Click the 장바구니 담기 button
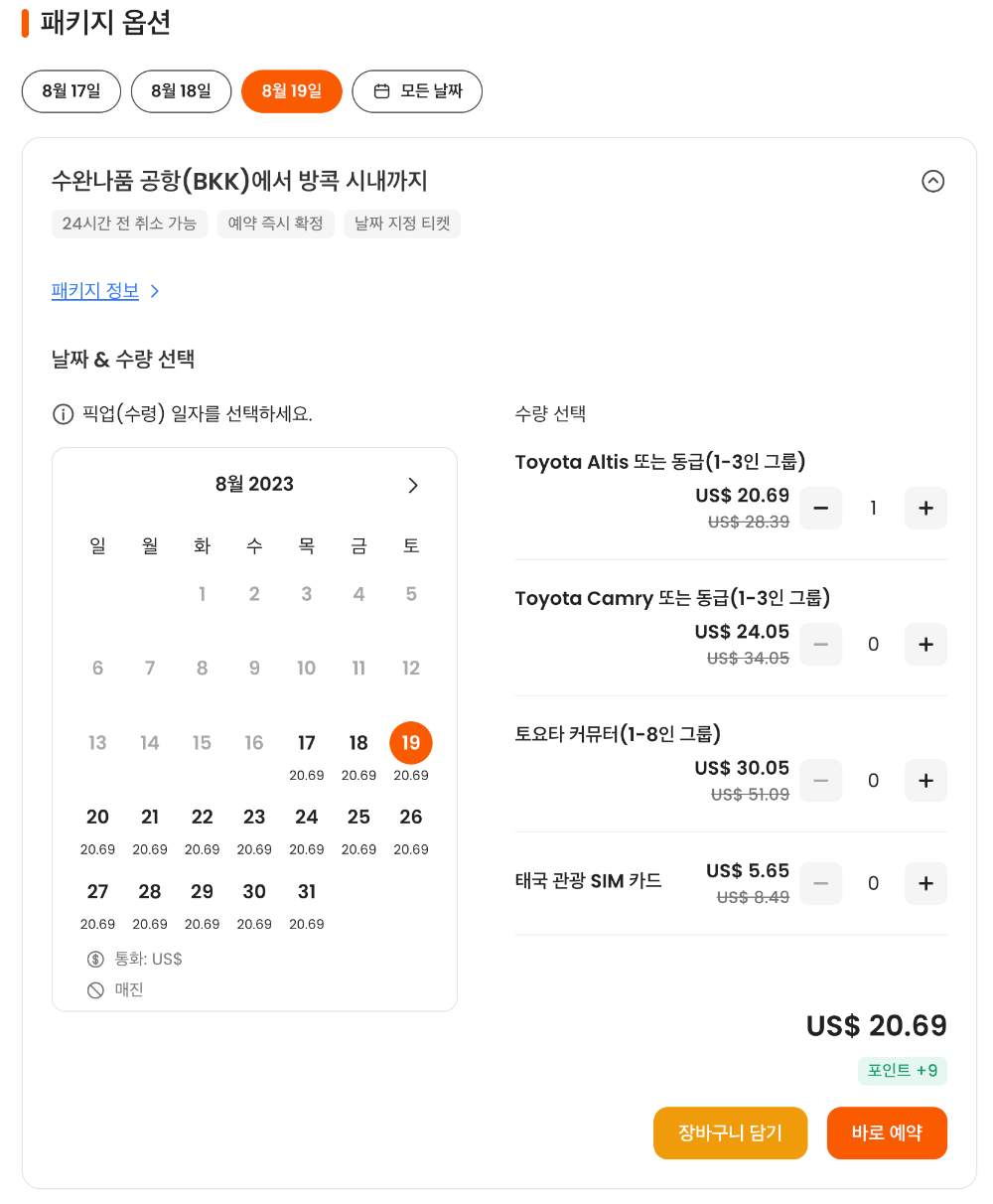This screenshot has height=1204, width=993. coord(730,1132)
